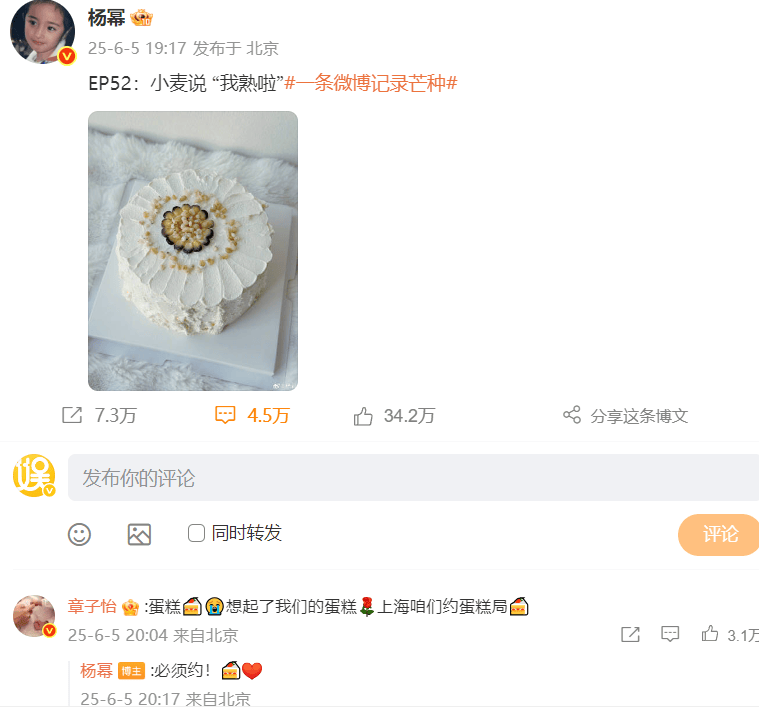Focus the 发布你的评论 comment field
The width and height of the screenshot is (759, 716).
[410, 478]
